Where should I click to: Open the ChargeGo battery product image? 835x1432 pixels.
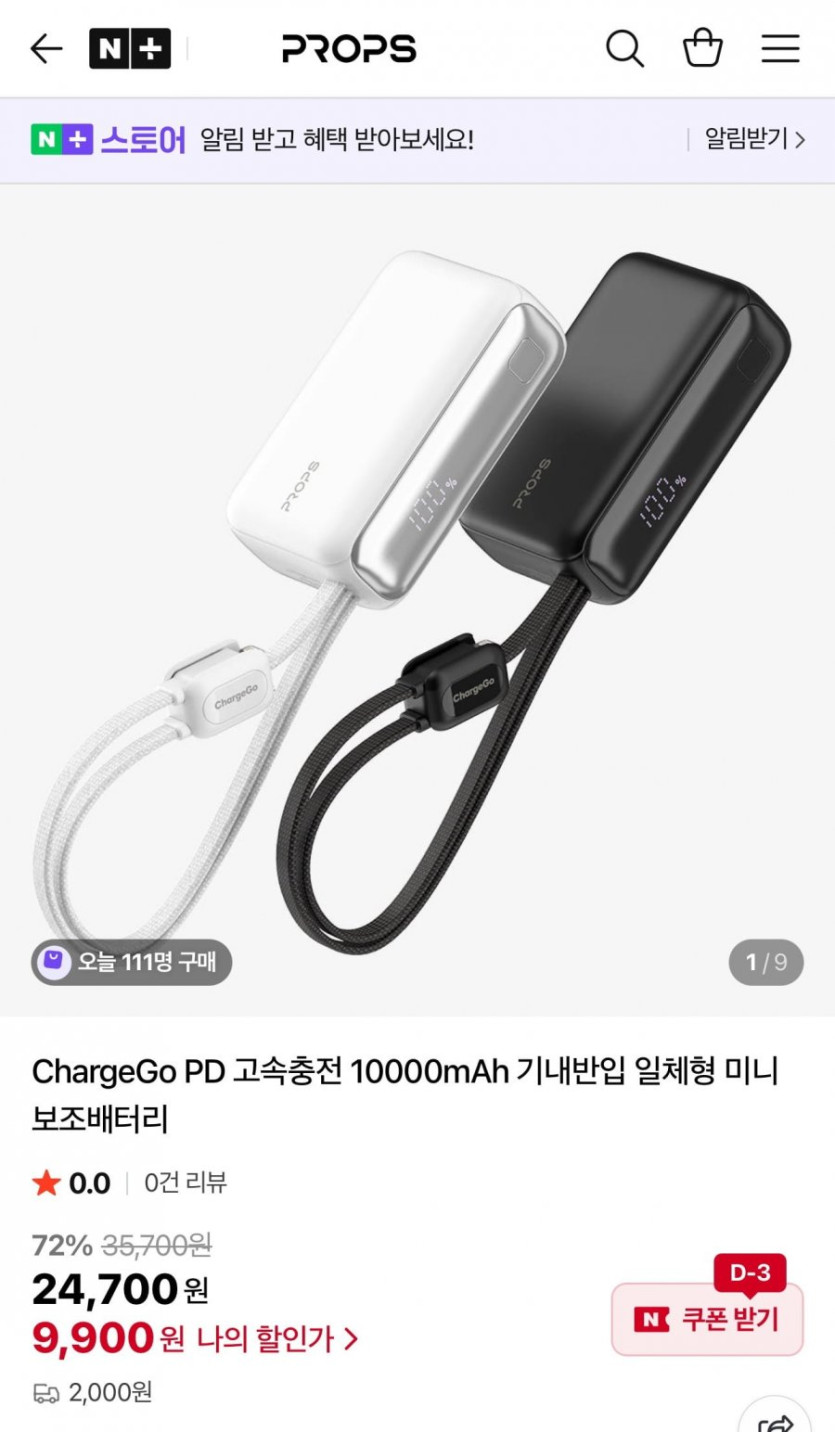click(417, 600)
